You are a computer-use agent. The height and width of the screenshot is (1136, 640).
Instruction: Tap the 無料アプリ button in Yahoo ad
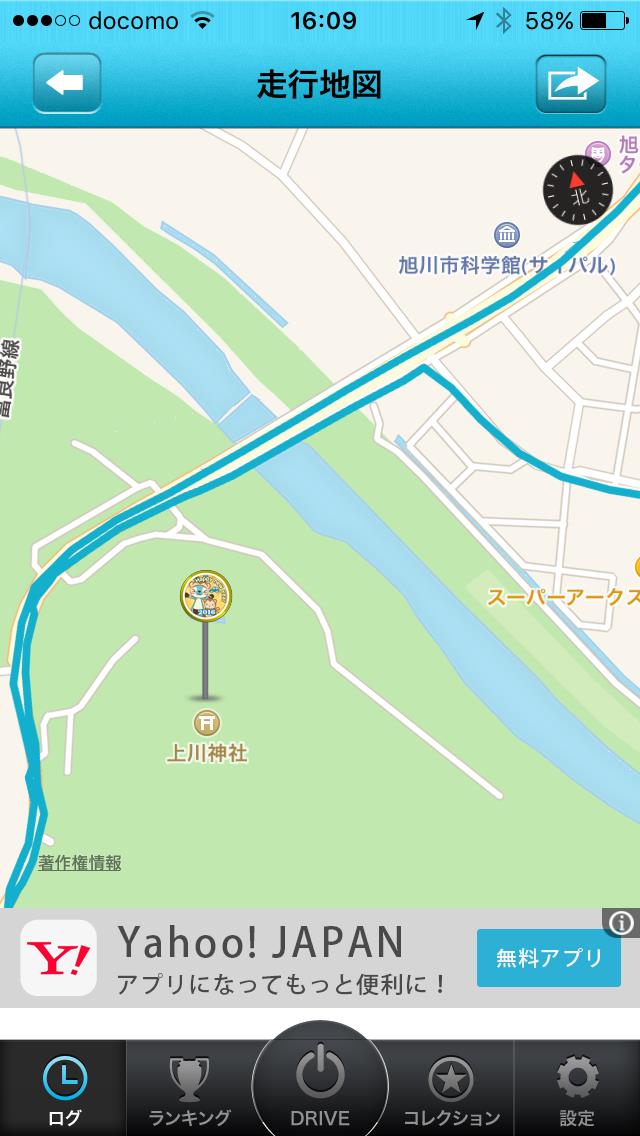coord(549,958)
